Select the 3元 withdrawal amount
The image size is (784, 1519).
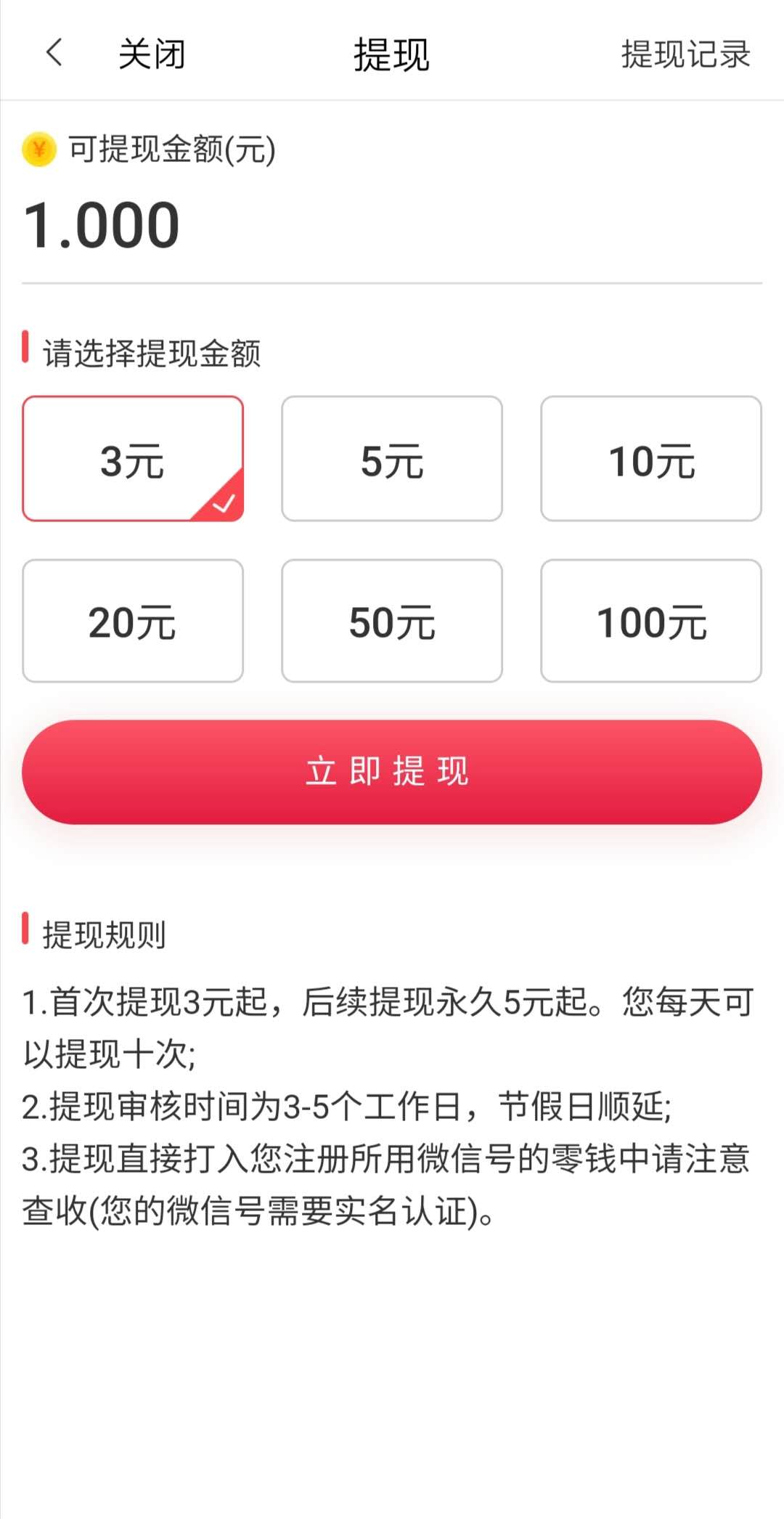(x=133, y=459)
